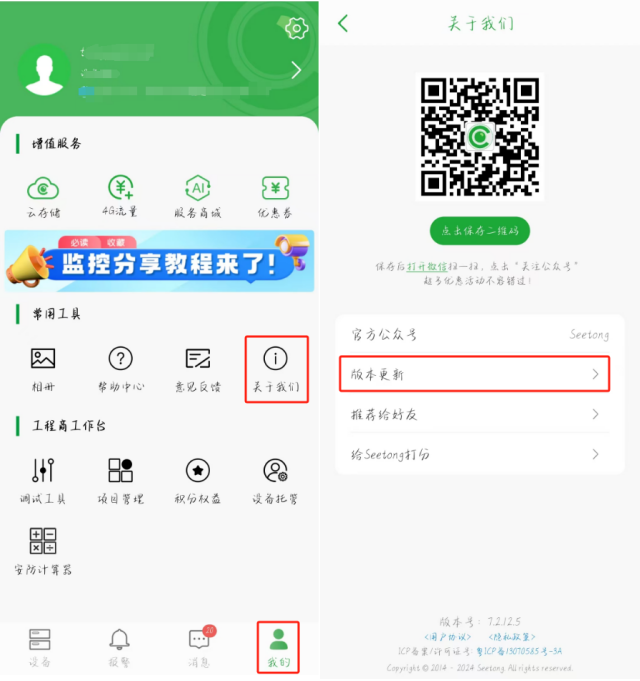Image resolution: width=640 pixels, height=681 pixels.
Task: Go back from 关于我们 page
Action: tap(343, 24)
